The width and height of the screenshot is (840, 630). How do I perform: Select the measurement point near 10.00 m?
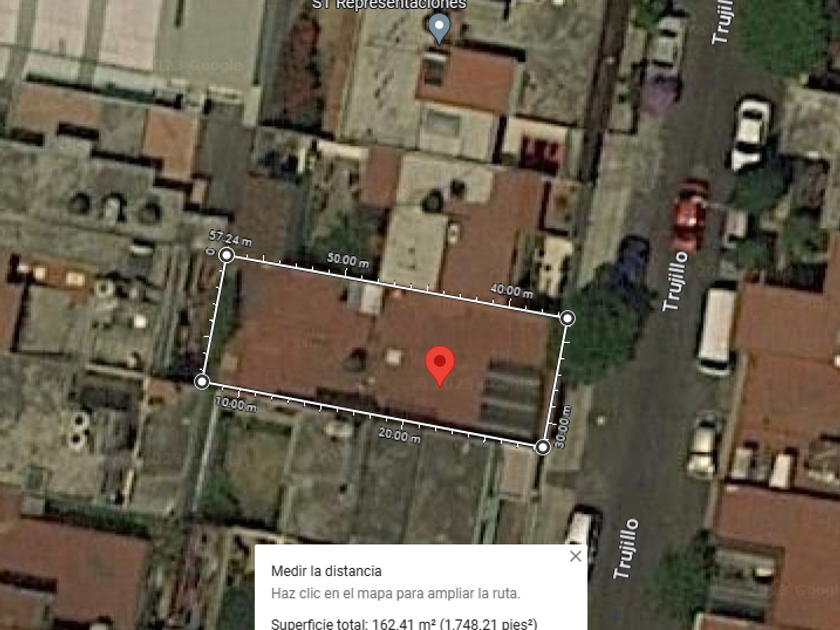[202, 381]
